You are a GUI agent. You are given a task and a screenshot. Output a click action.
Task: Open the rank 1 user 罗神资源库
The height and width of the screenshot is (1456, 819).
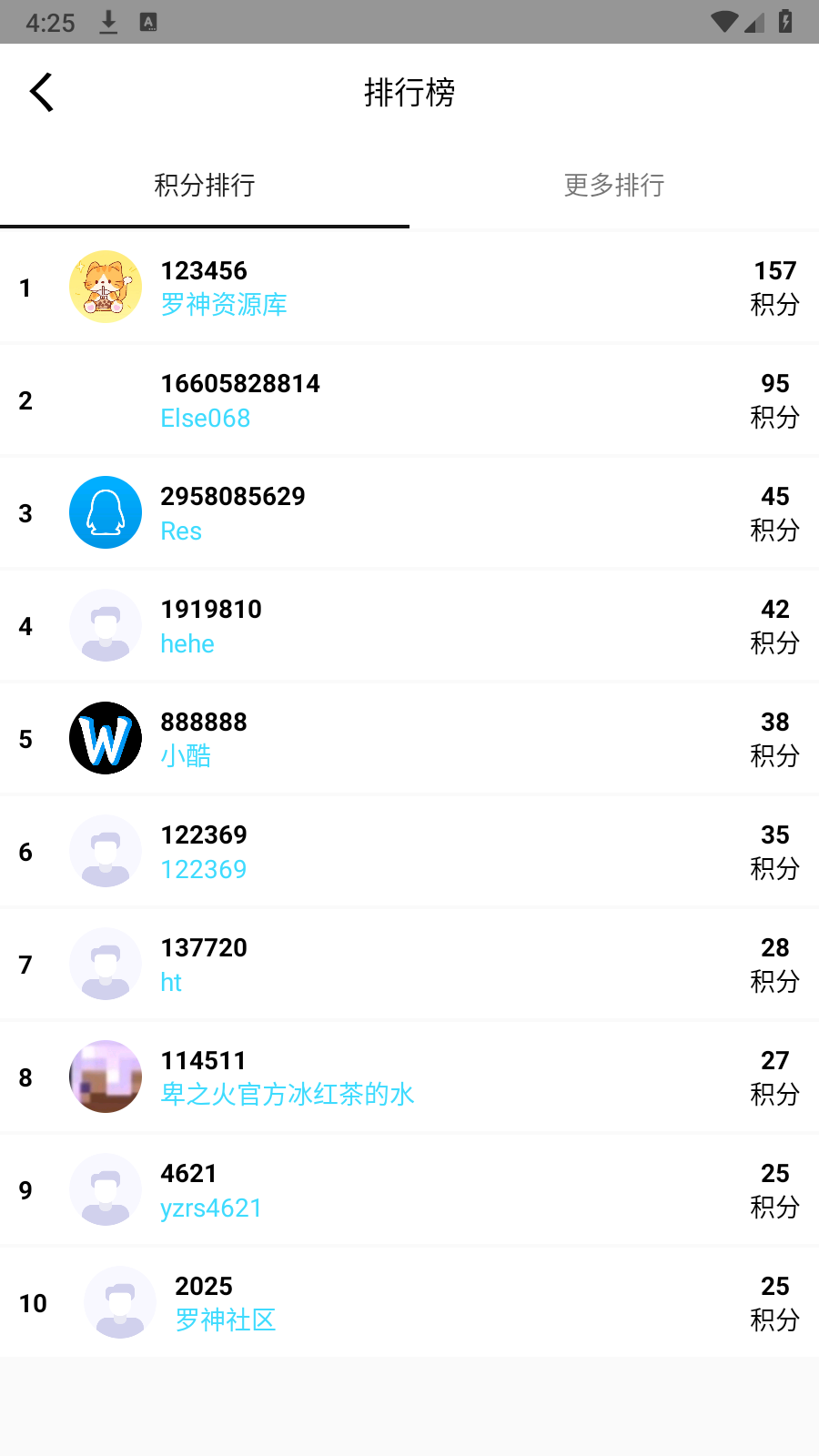pos(409,288)
